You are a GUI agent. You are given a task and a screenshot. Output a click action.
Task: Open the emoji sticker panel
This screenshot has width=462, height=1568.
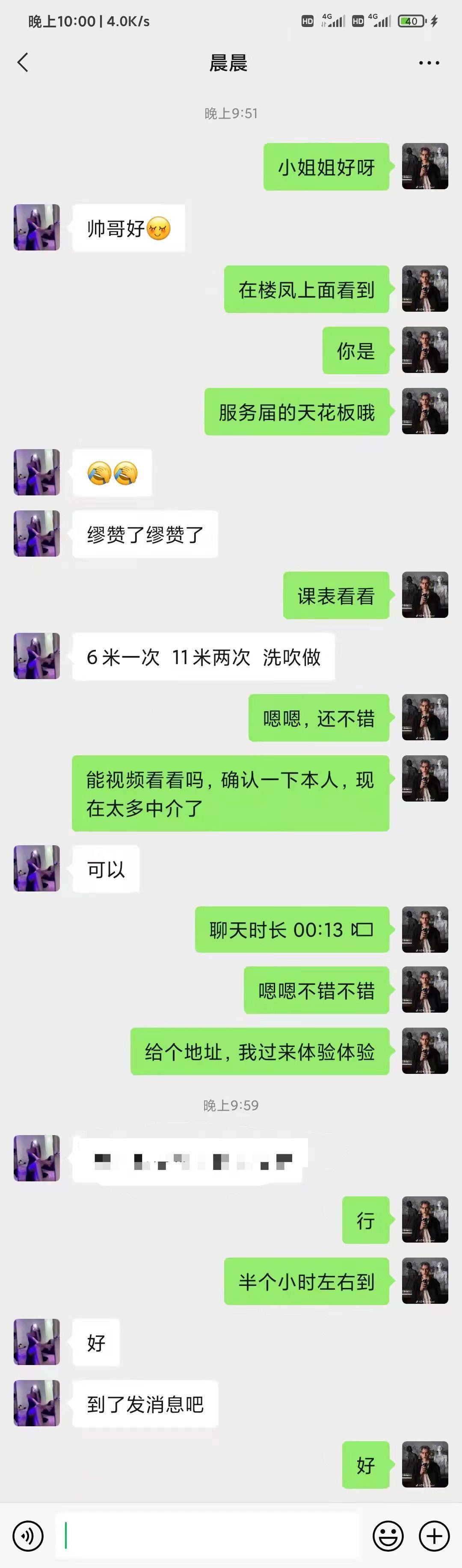[388, 1535]
